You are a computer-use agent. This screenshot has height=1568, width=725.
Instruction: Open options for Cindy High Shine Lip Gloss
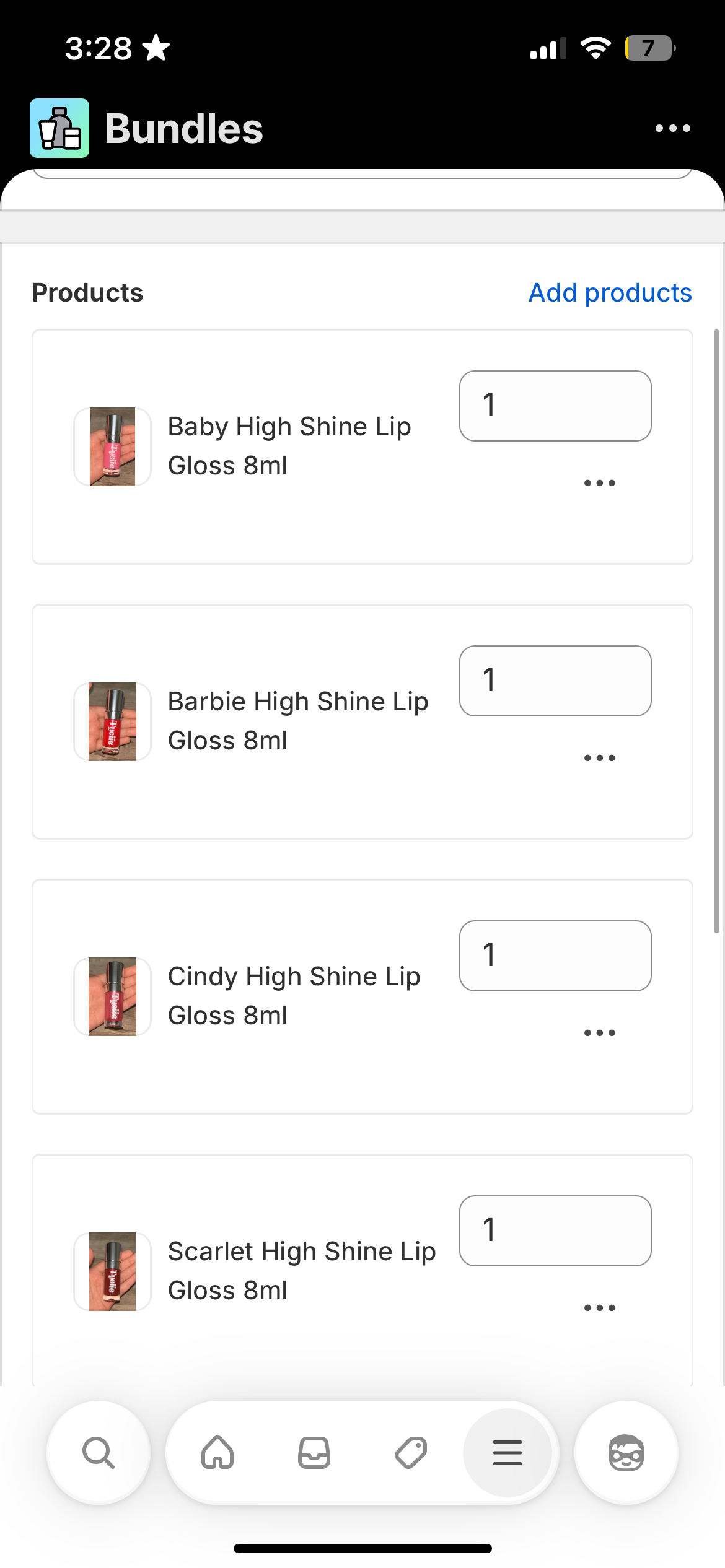599,1032
